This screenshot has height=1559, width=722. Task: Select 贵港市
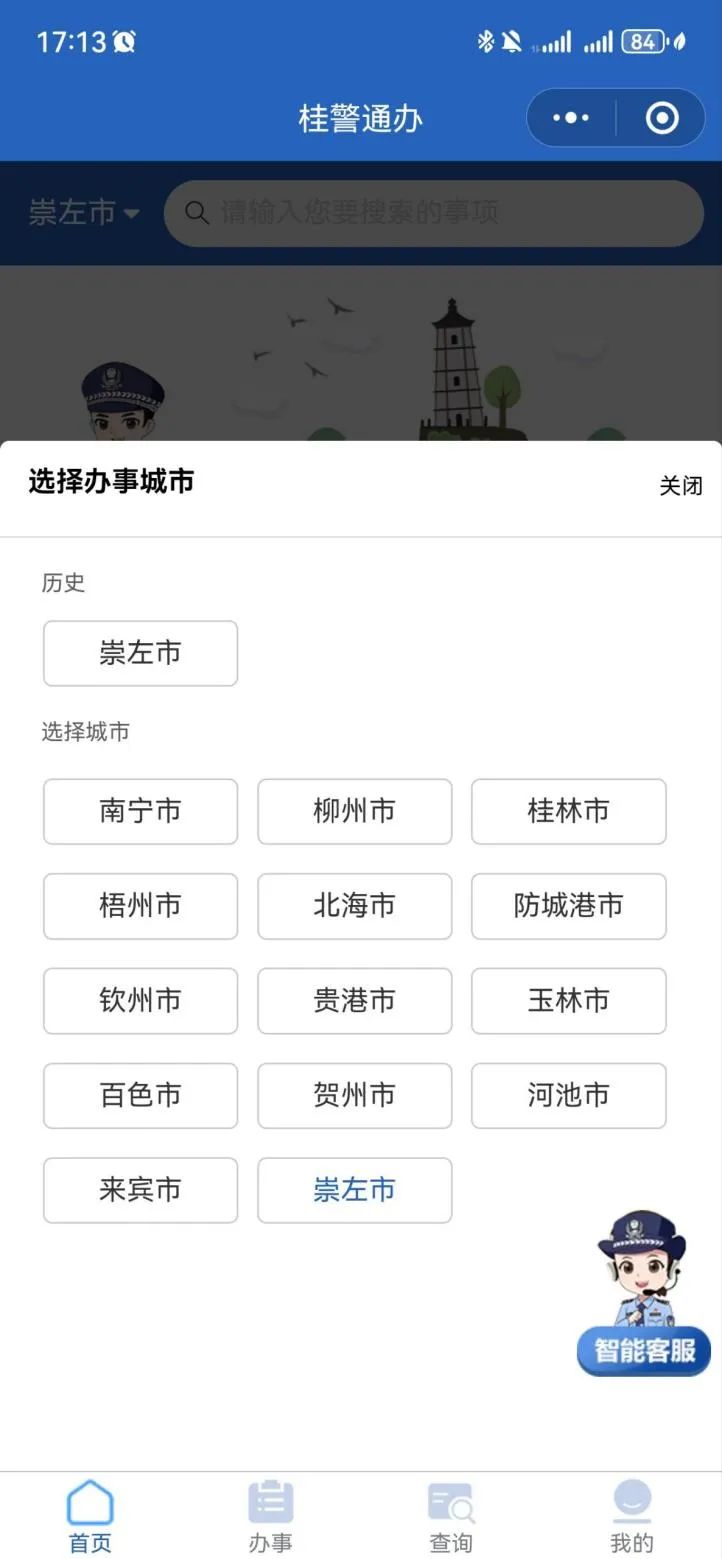[x=354, y=1000]
